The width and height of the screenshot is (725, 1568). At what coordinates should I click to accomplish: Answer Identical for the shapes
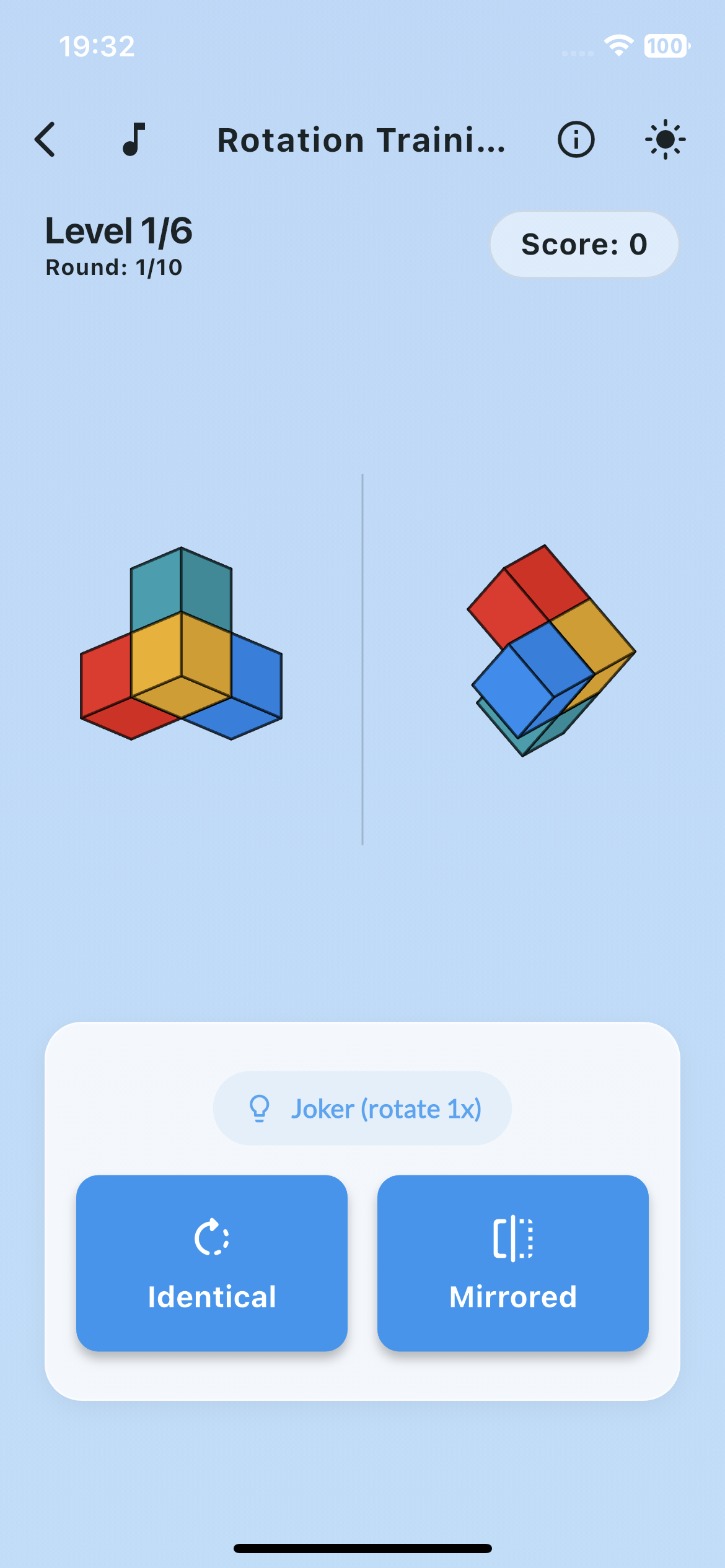pyautogui.click(x=212, y=1263)
